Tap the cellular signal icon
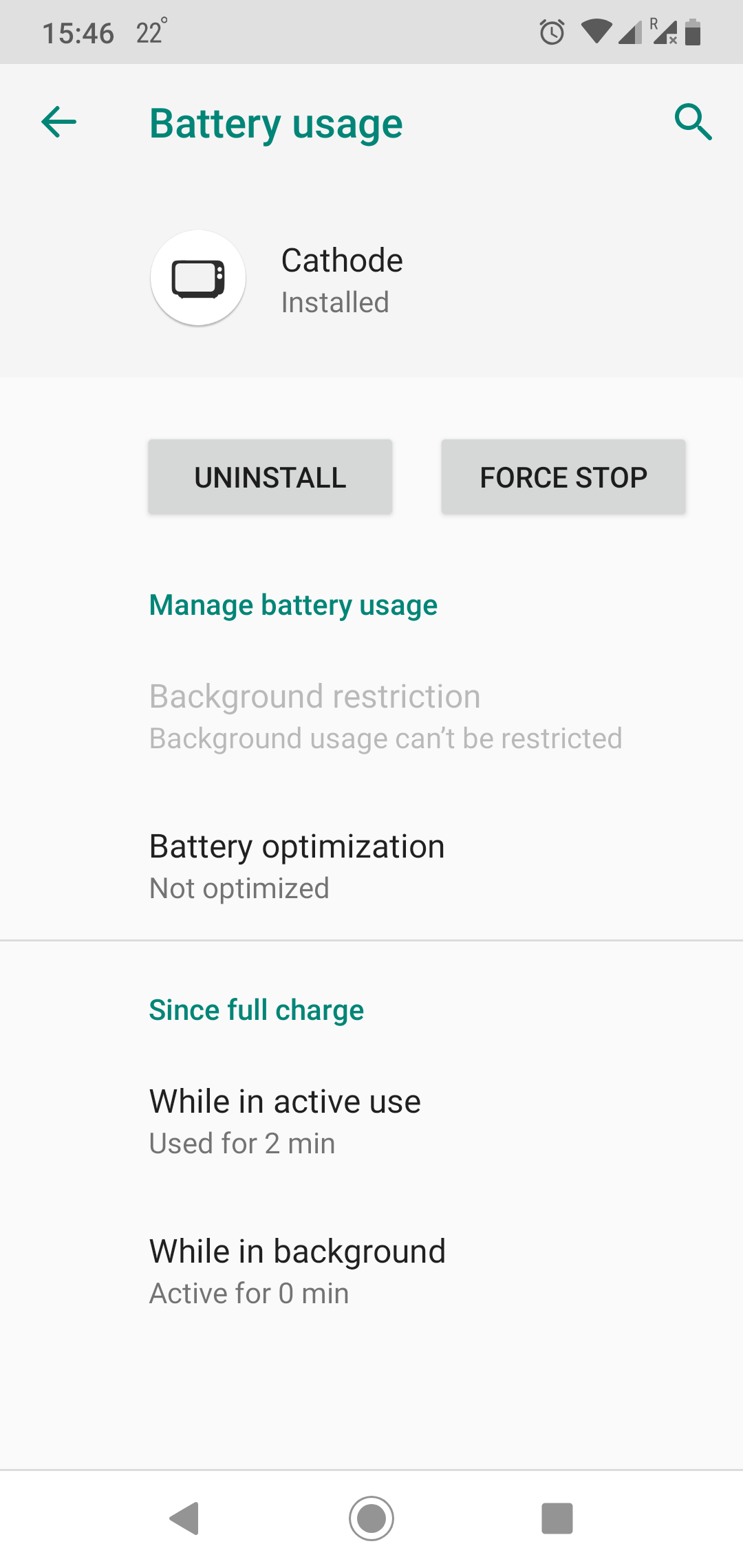743x1568 pixels. 631,32
